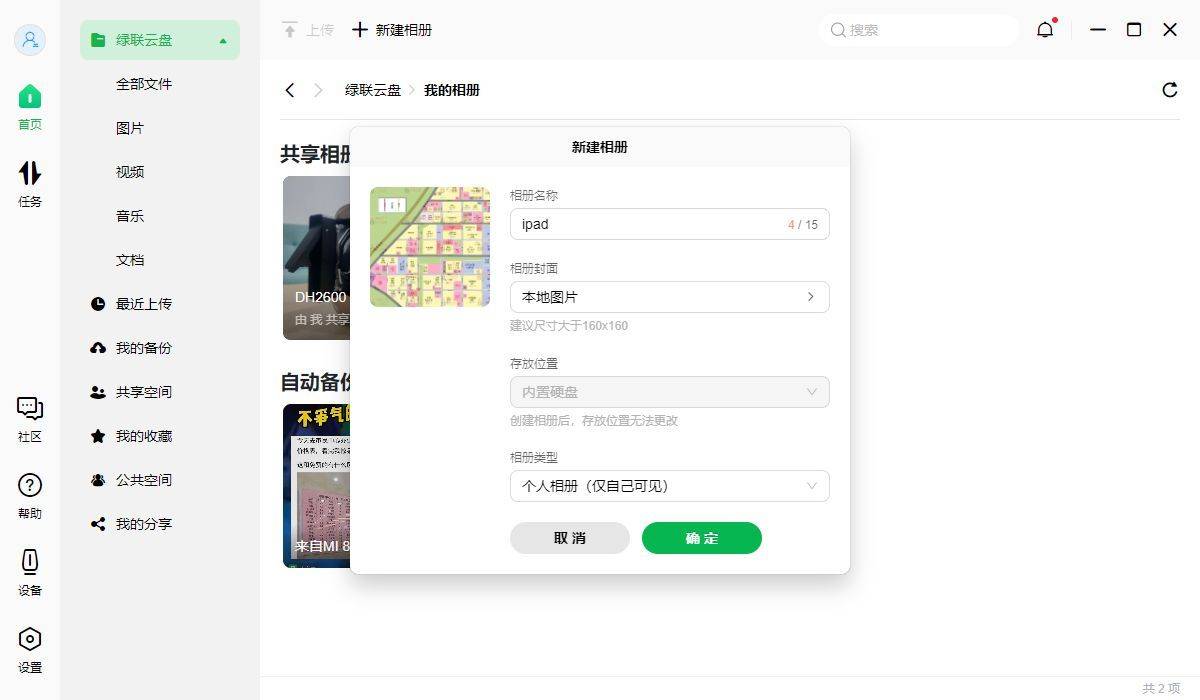1200x700 pixels.
Task: Show 最近上传 files
Action: [144, 304]
